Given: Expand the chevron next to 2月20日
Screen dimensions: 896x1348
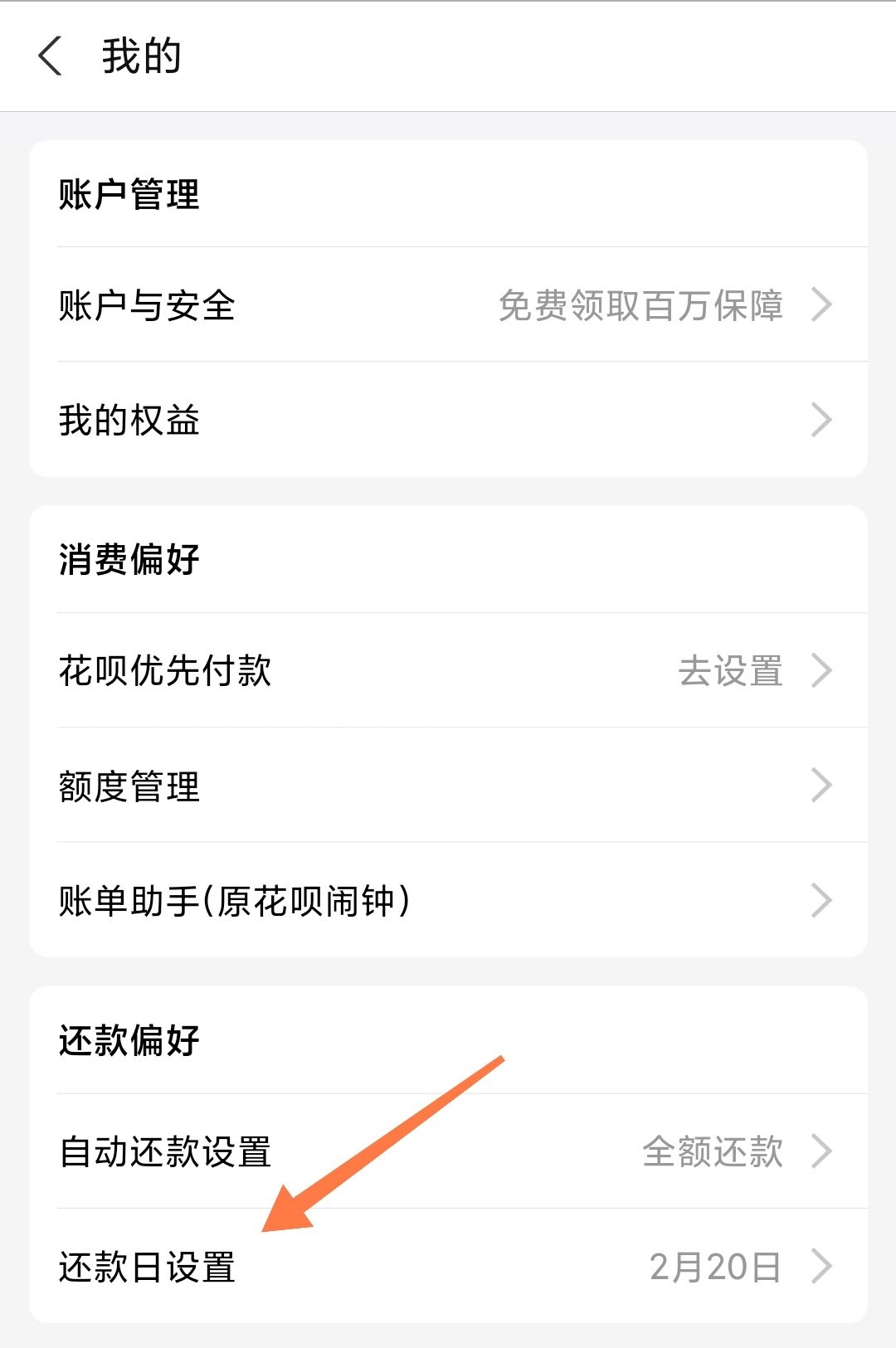Looking at the screenshot, I should pos(822,1264).
